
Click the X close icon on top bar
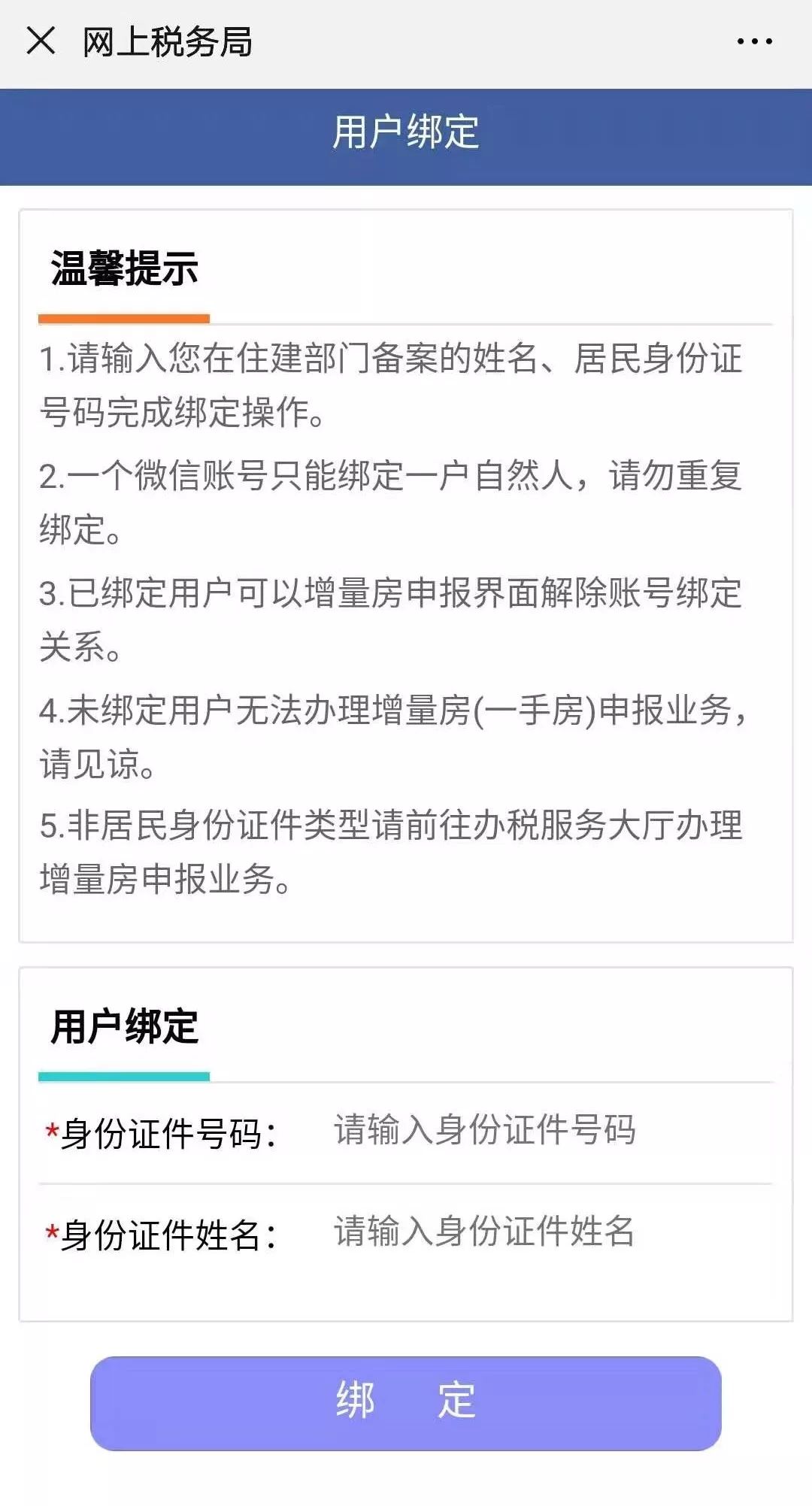tap(39, 43)
